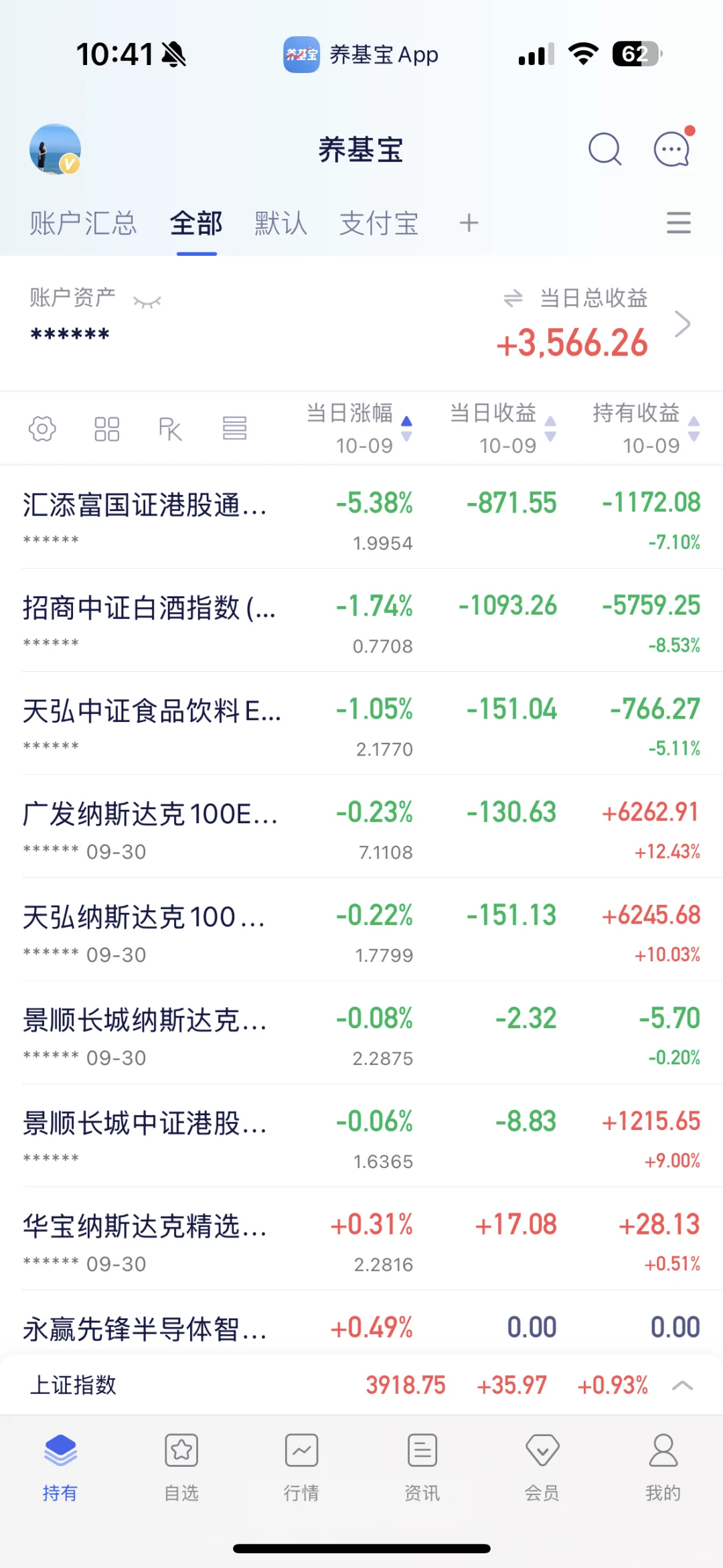Switch to the 自选 tab
The image size is (723, 1568).
(181, 1466)
